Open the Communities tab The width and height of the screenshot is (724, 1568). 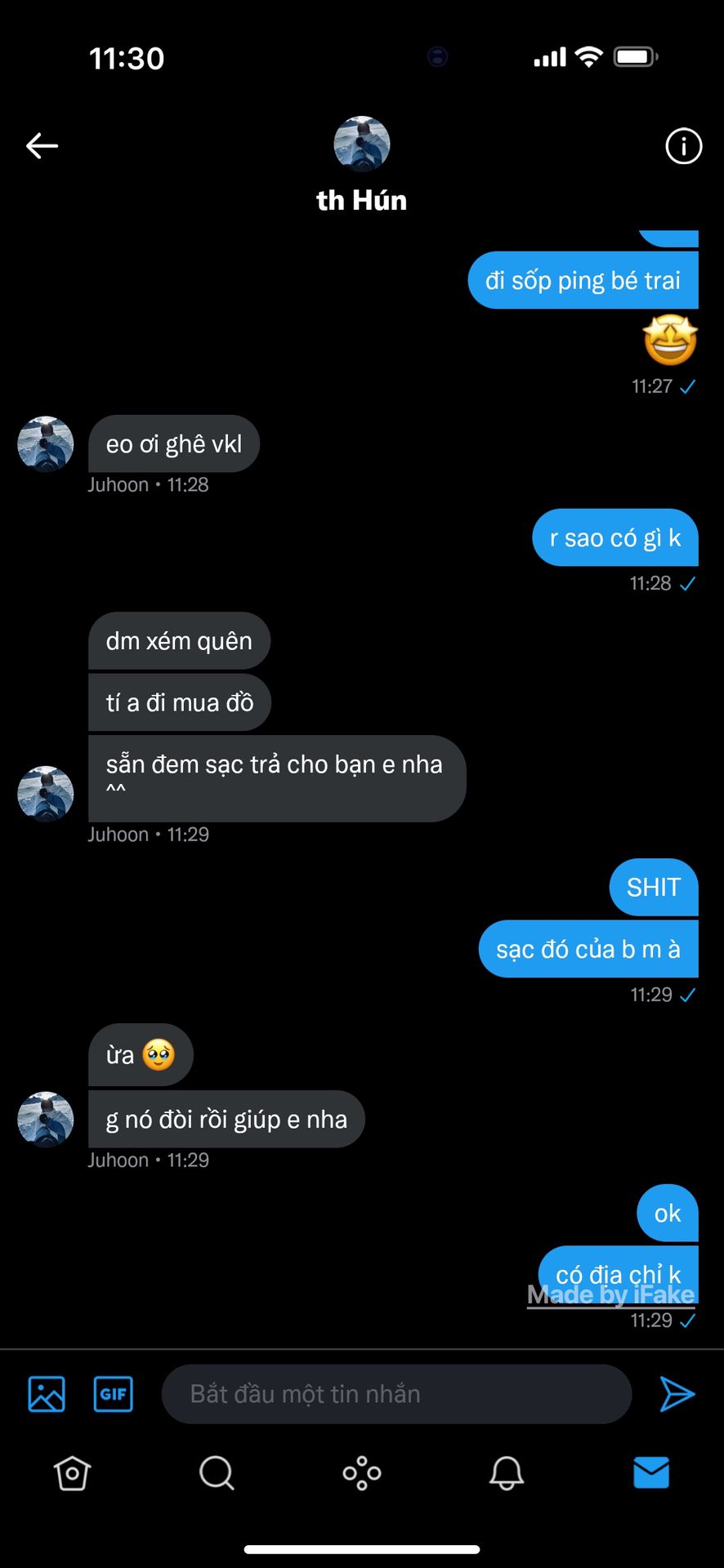361,1473
